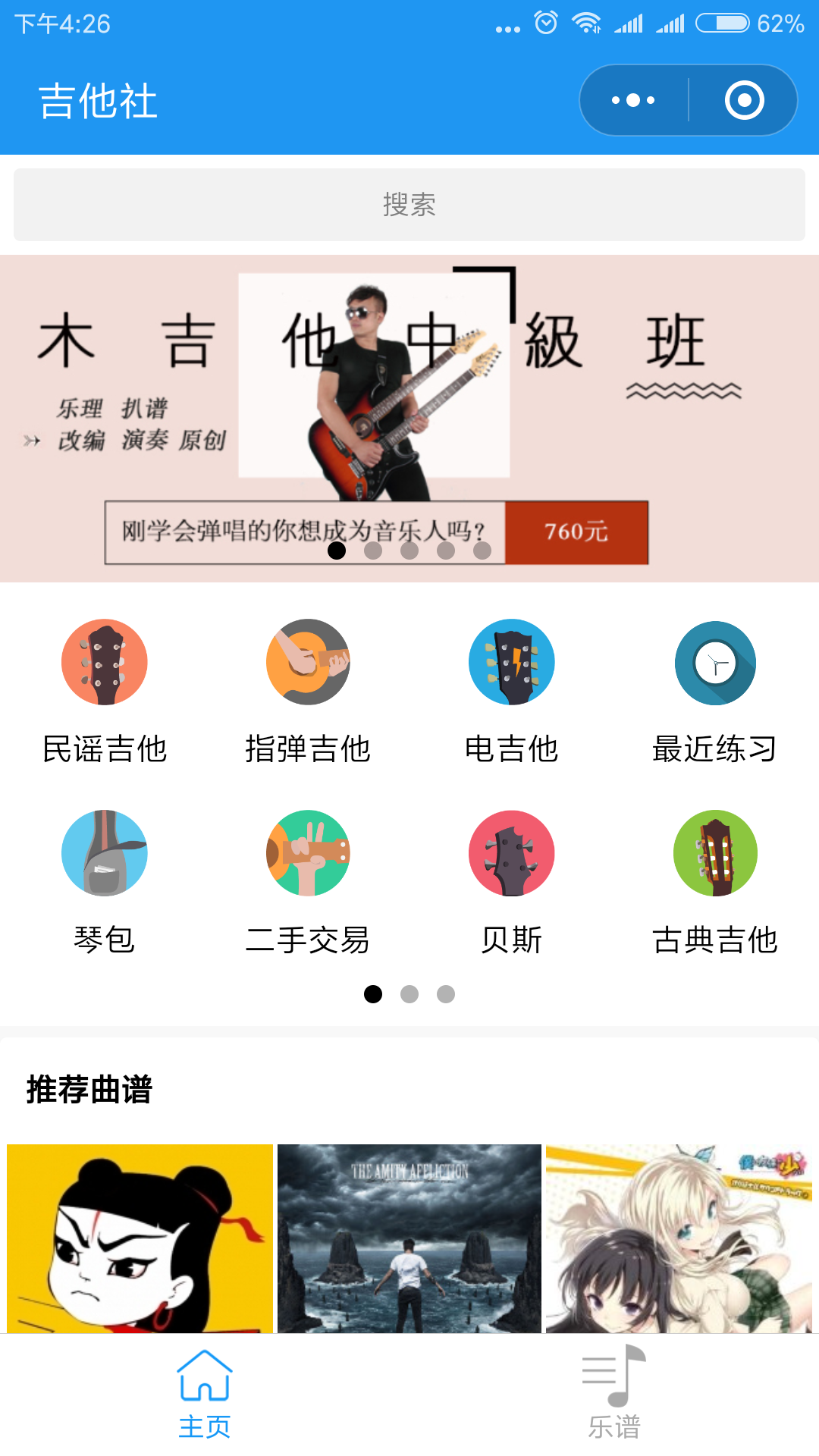Viewport: 819px width, 1456px height.
Task: Select the 指弹吉他 category
Action: point(308,692)
